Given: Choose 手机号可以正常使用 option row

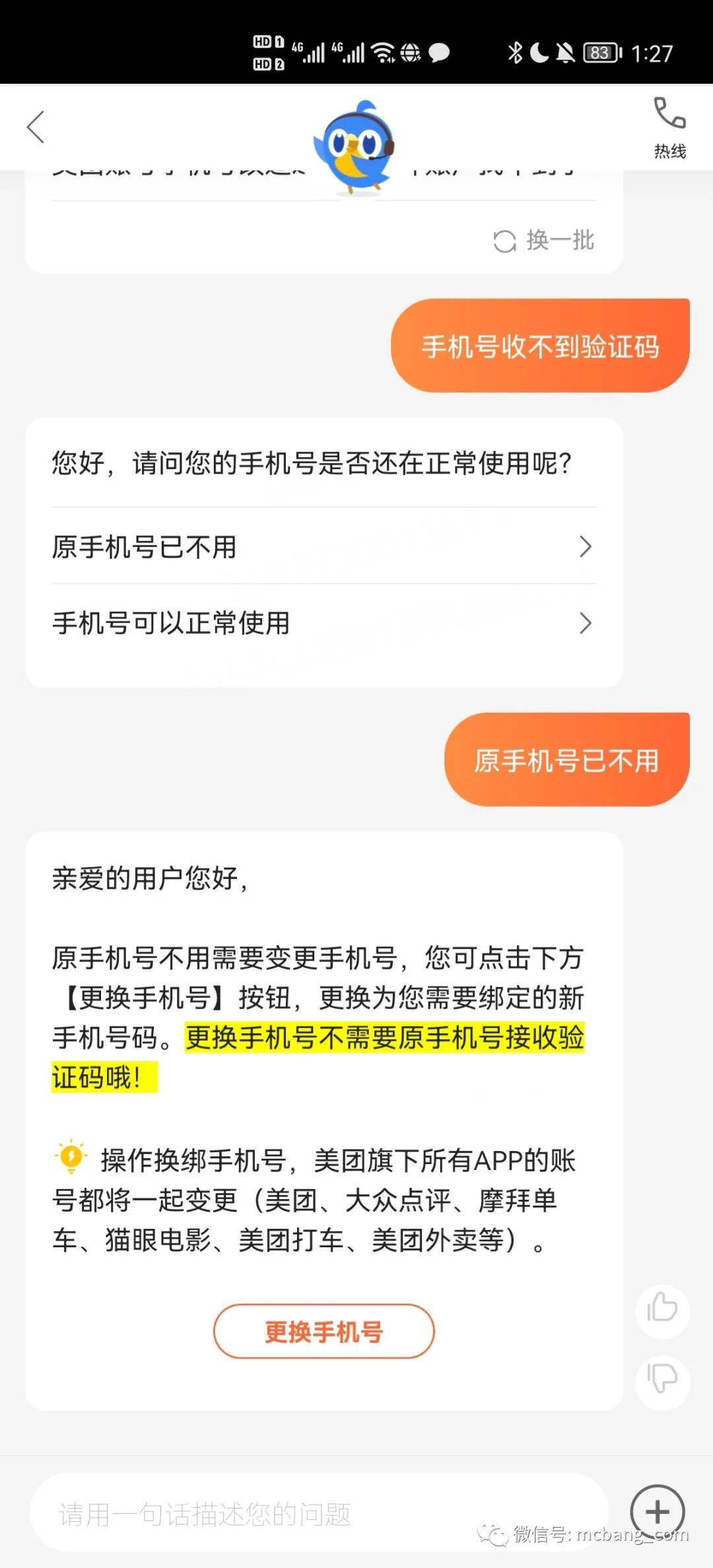Looking at the screenshot, I should click(x=324, y=622).
